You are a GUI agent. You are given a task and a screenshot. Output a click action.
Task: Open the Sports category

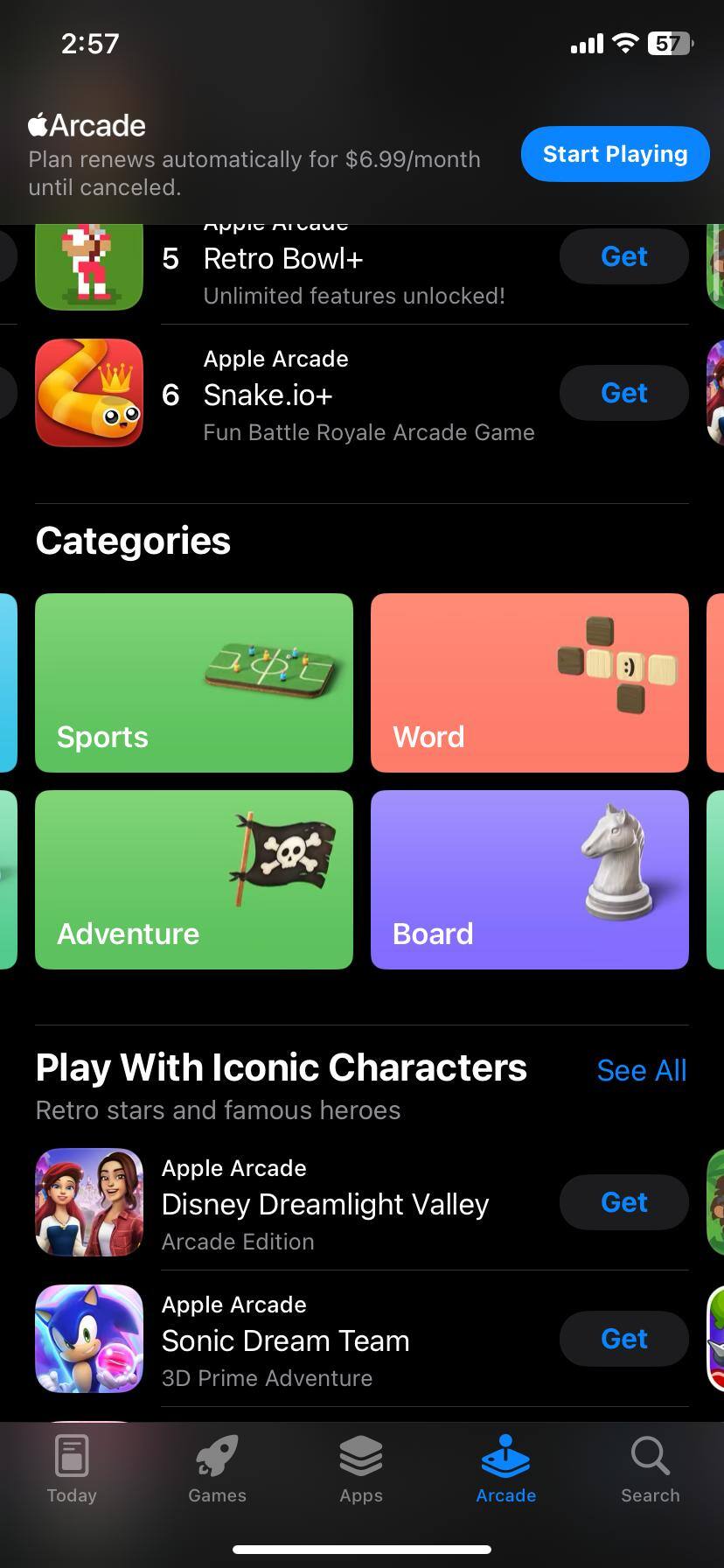tap(194, 682)
